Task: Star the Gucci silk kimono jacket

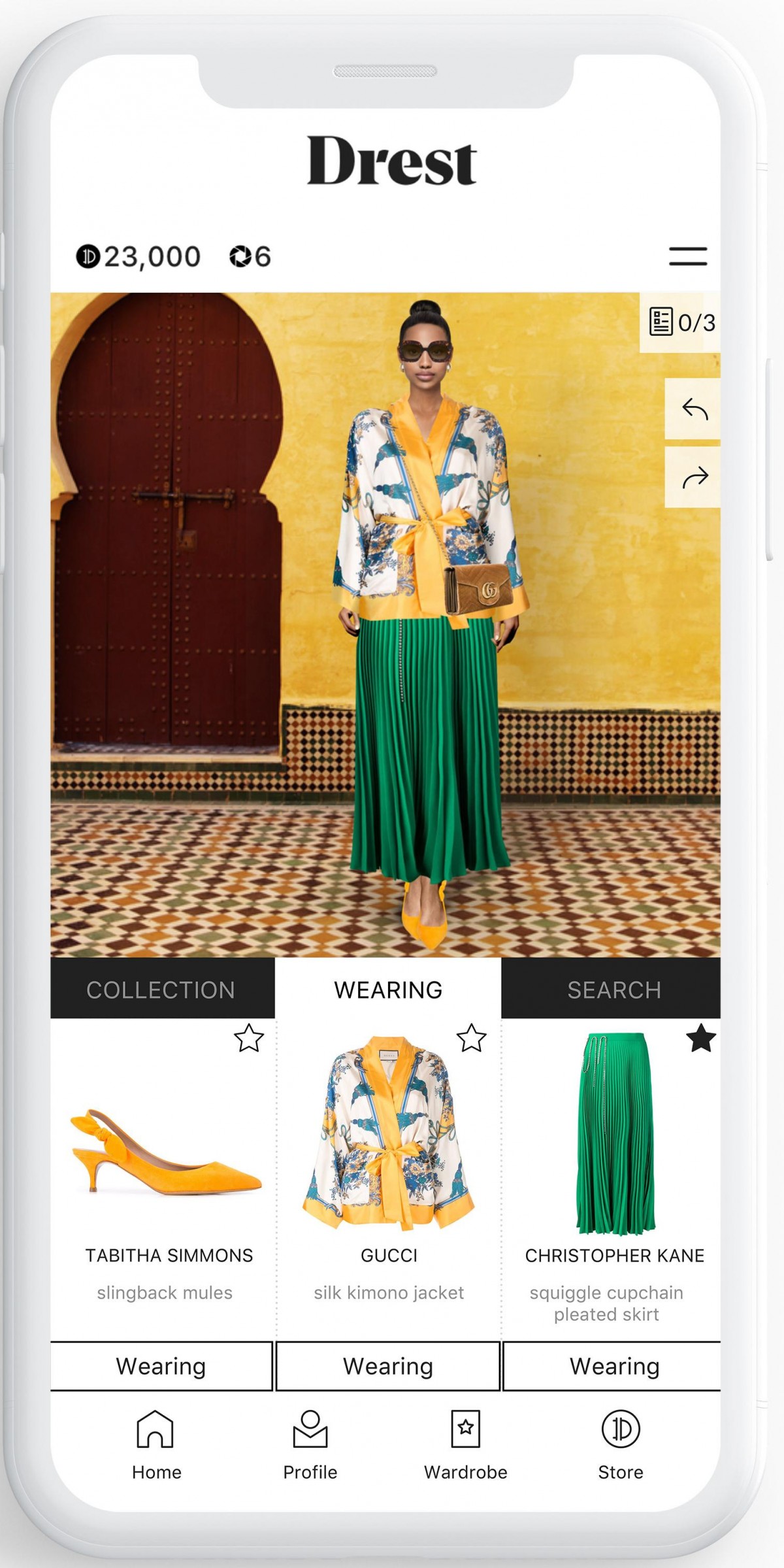Action: click(471, 1039)
